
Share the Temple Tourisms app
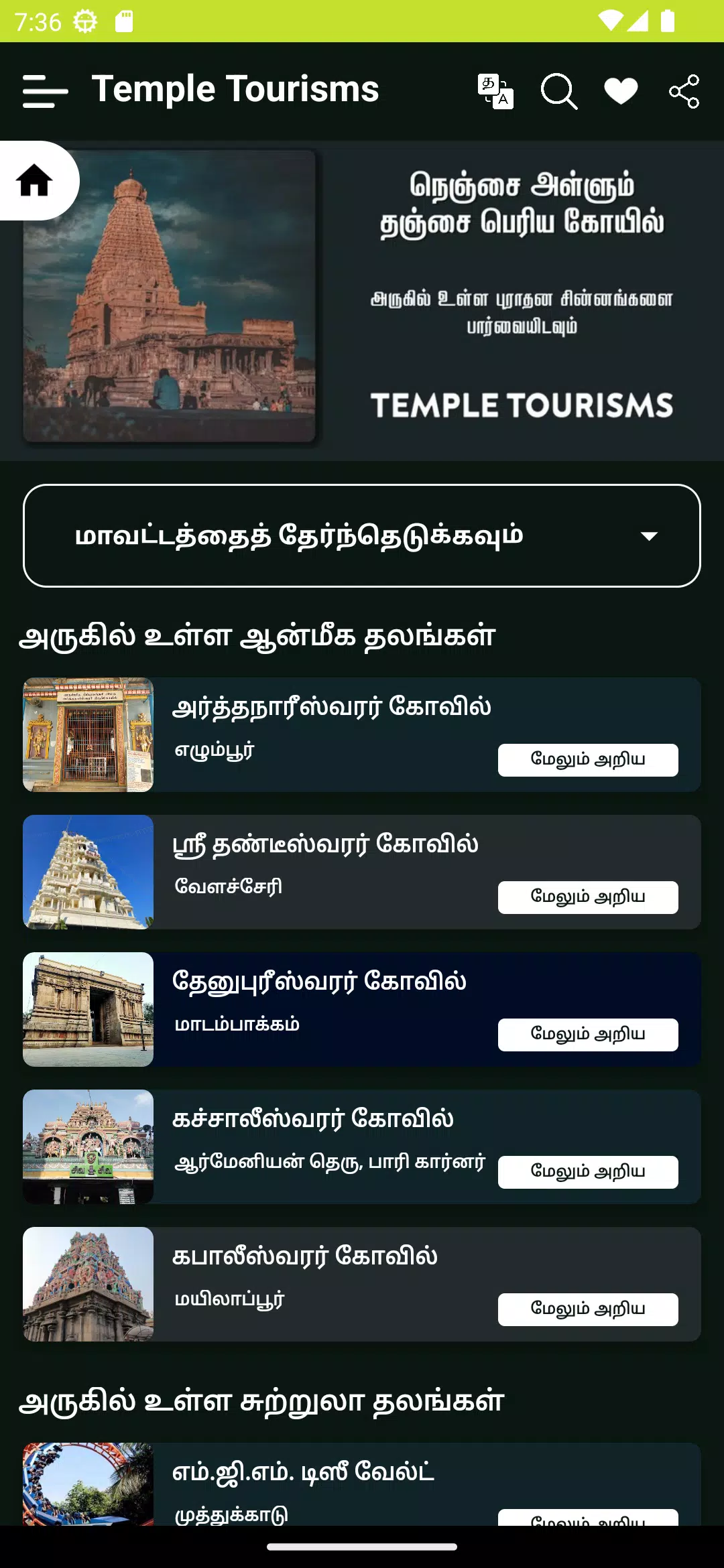click(684, 91)
